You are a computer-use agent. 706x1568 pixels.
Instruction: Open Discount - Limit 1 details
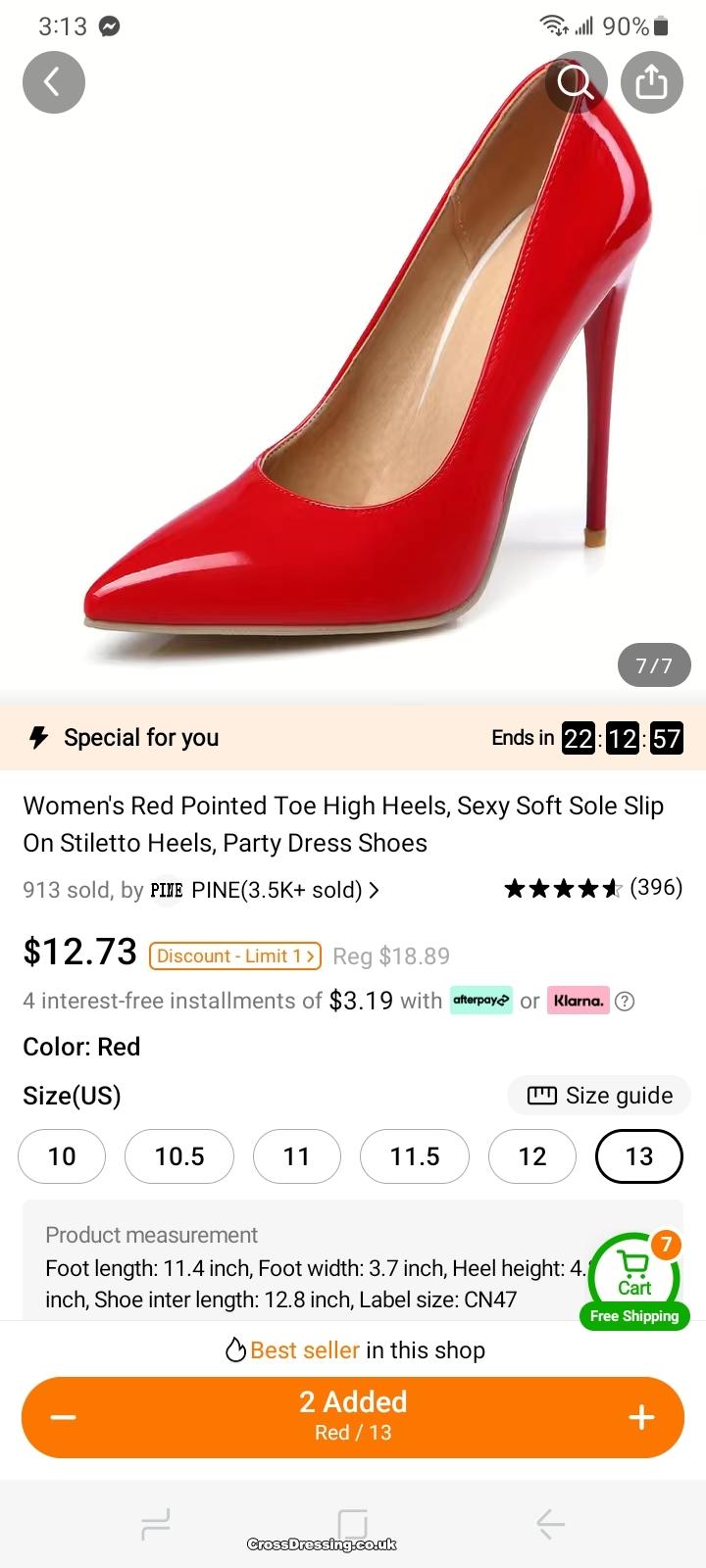click(x=235, y=955)
